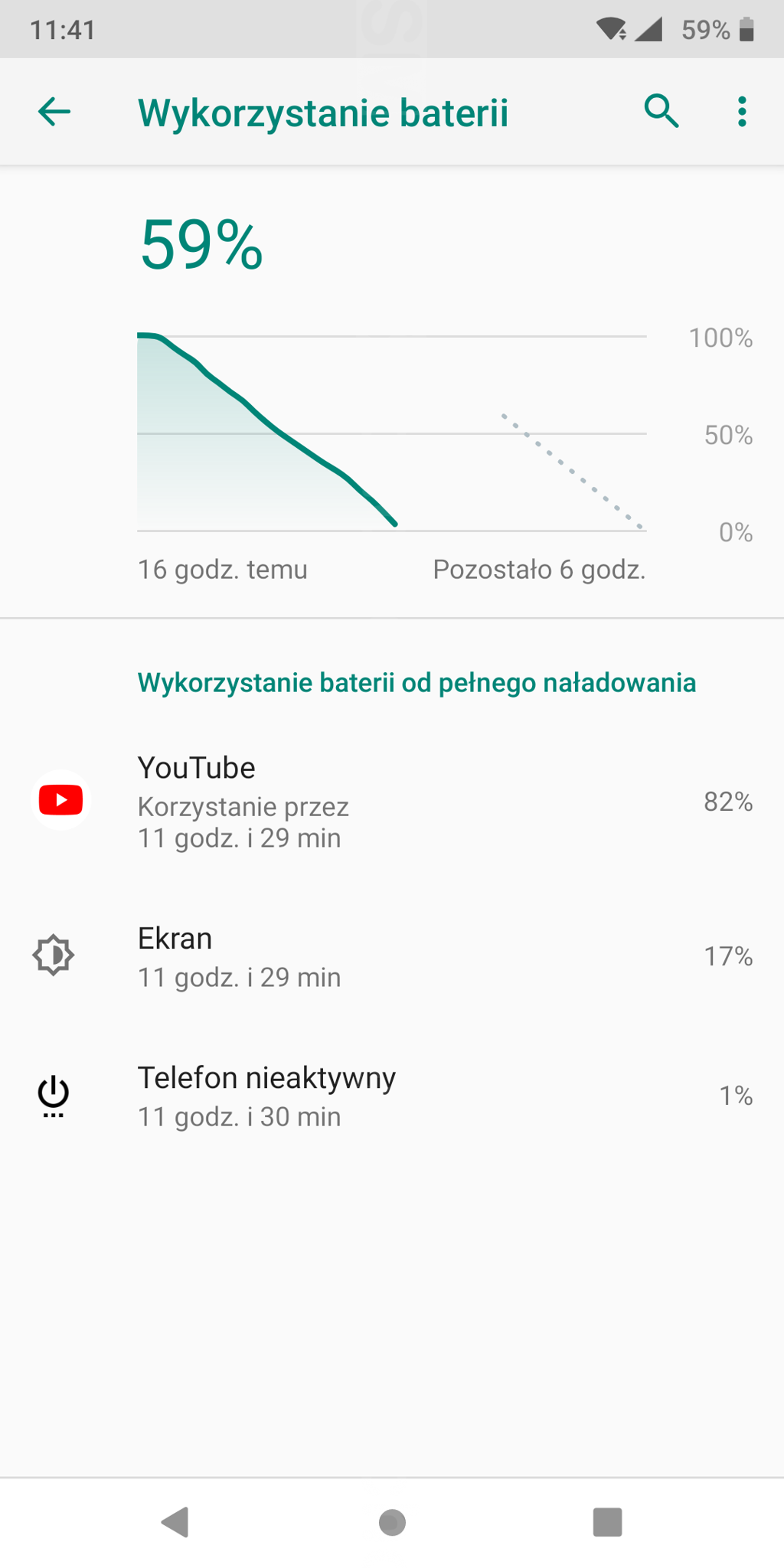Open recent apps from navigation bar
Screen dimensions: 784x1568
(x=607, y=1522)
